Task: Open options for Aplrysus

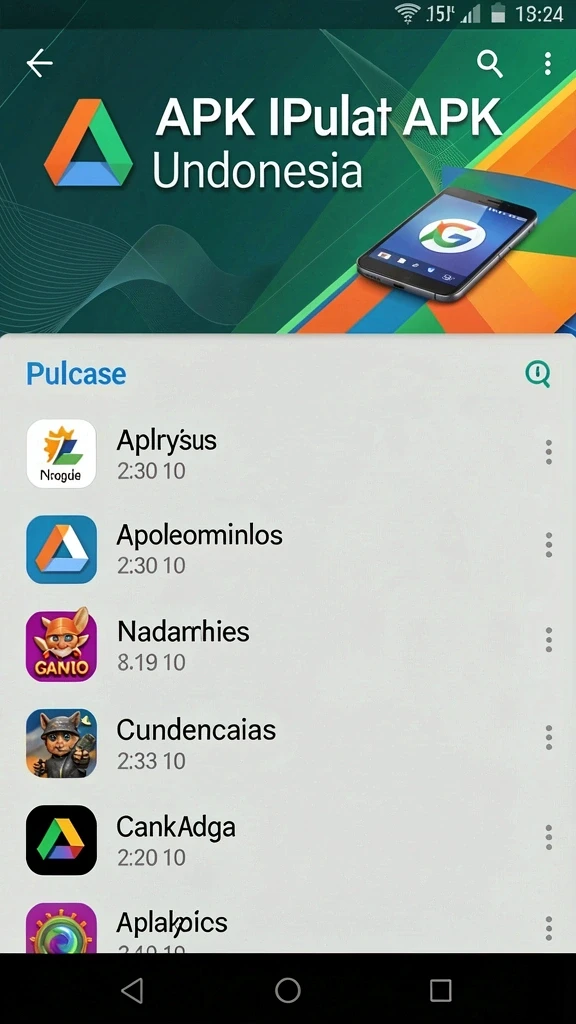Action: tap(549, 453)
